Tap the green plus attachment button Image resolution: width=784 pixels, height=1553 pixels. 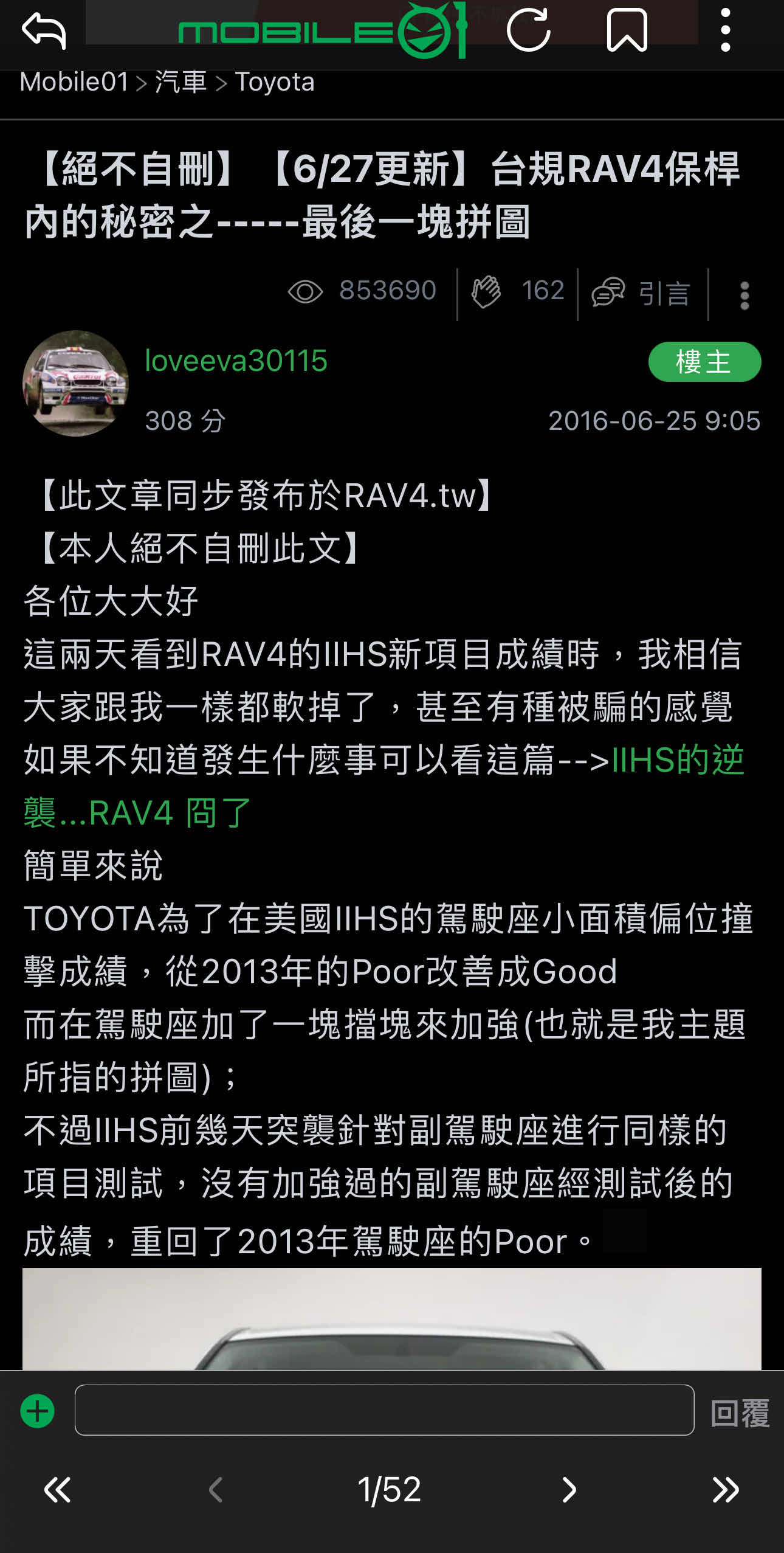(x=38, y=1411)
